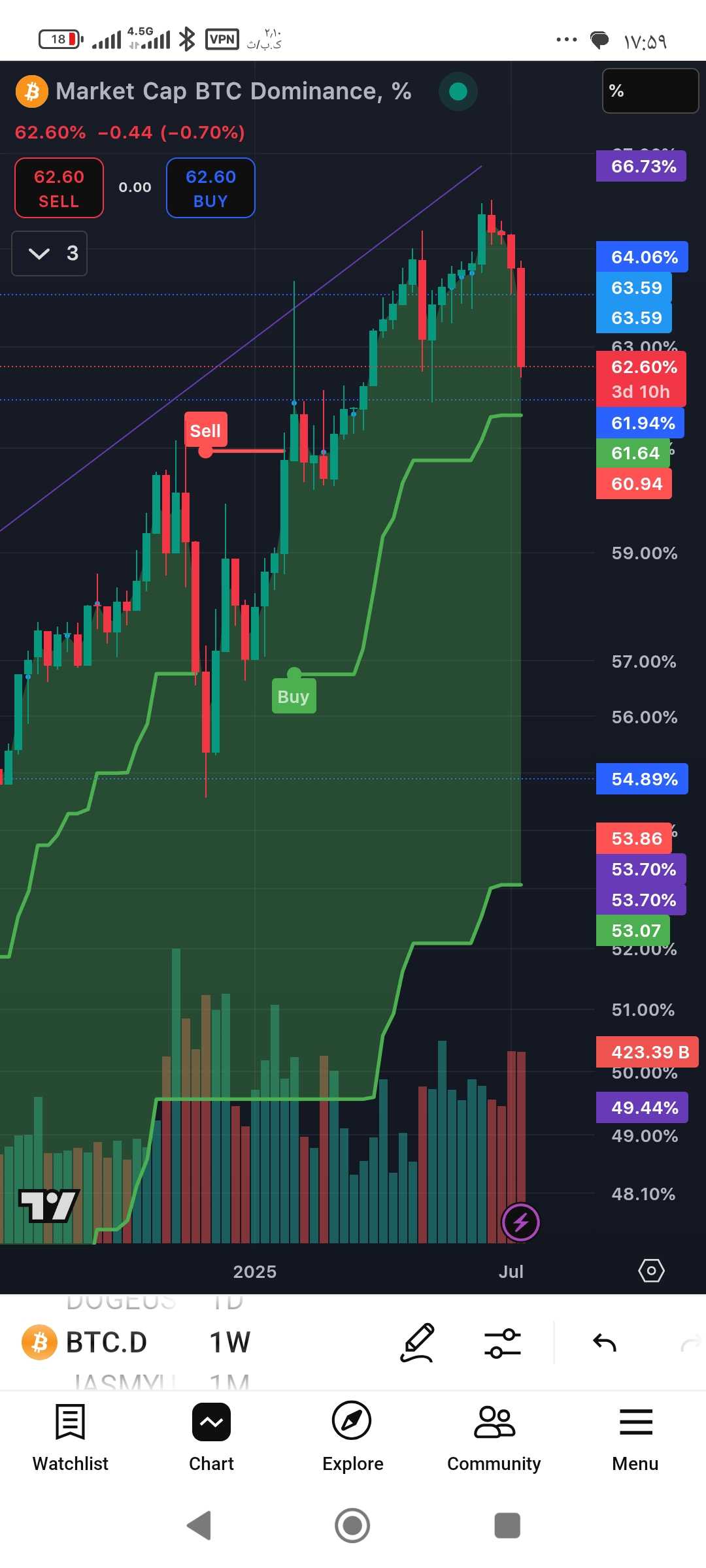Viewport: 706px width, 1568px height.
Task: Go back with the system back button
Action: click(x=199, y=1526)
